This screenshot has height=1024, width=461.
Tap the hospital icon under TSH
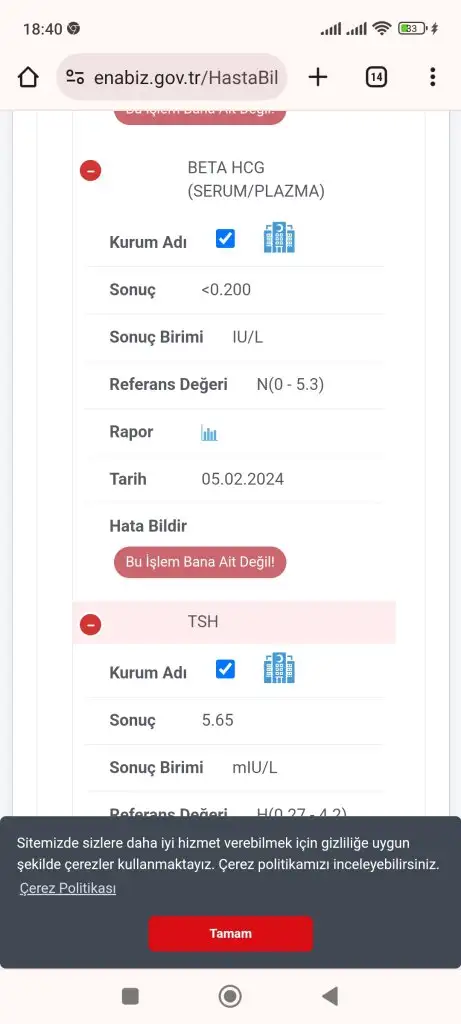[279, 668]
